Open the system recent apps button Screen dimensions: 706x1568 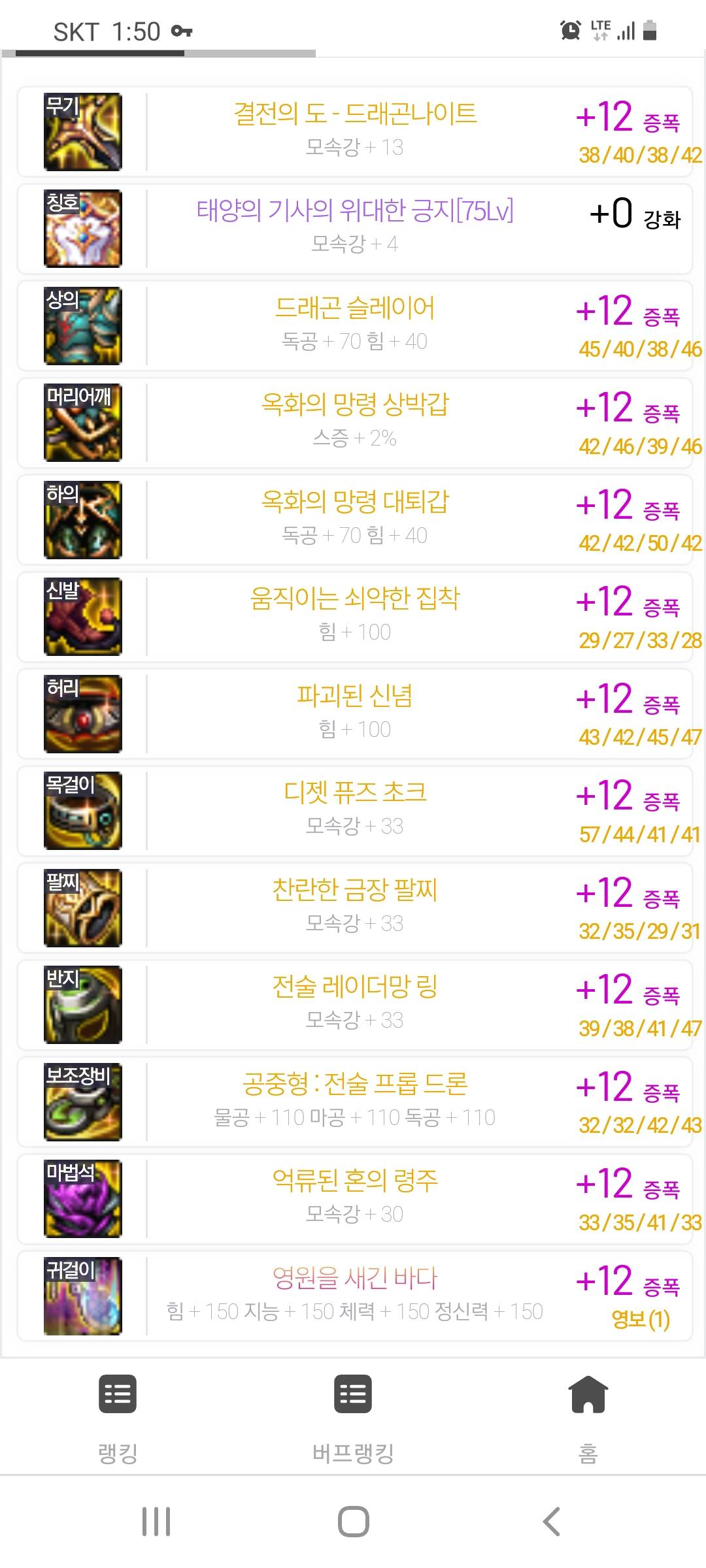156,1522
